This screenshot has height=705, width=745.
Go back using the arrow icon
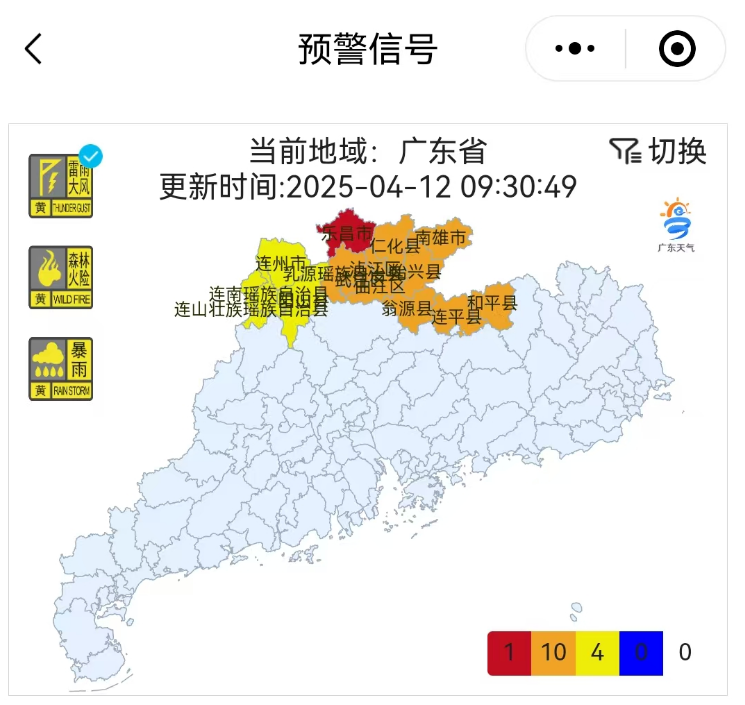coord(34,48)
